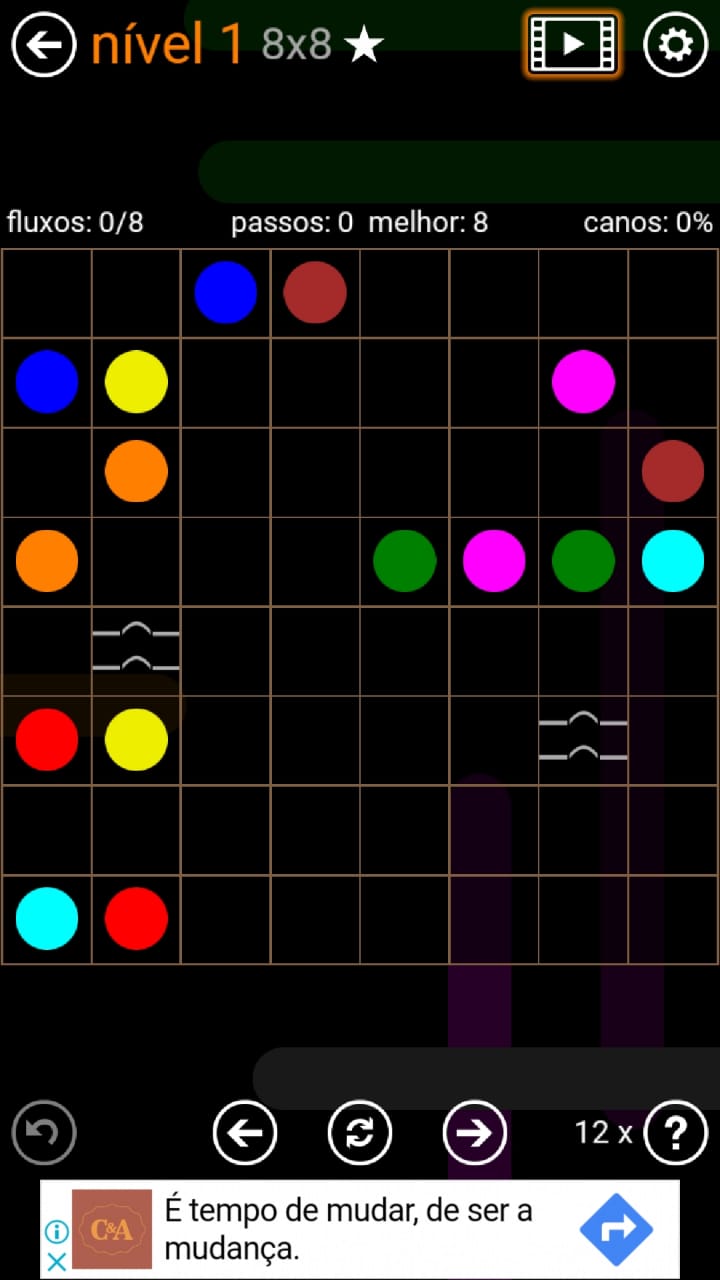Go back using the top-left arrow

coord(44,45)
